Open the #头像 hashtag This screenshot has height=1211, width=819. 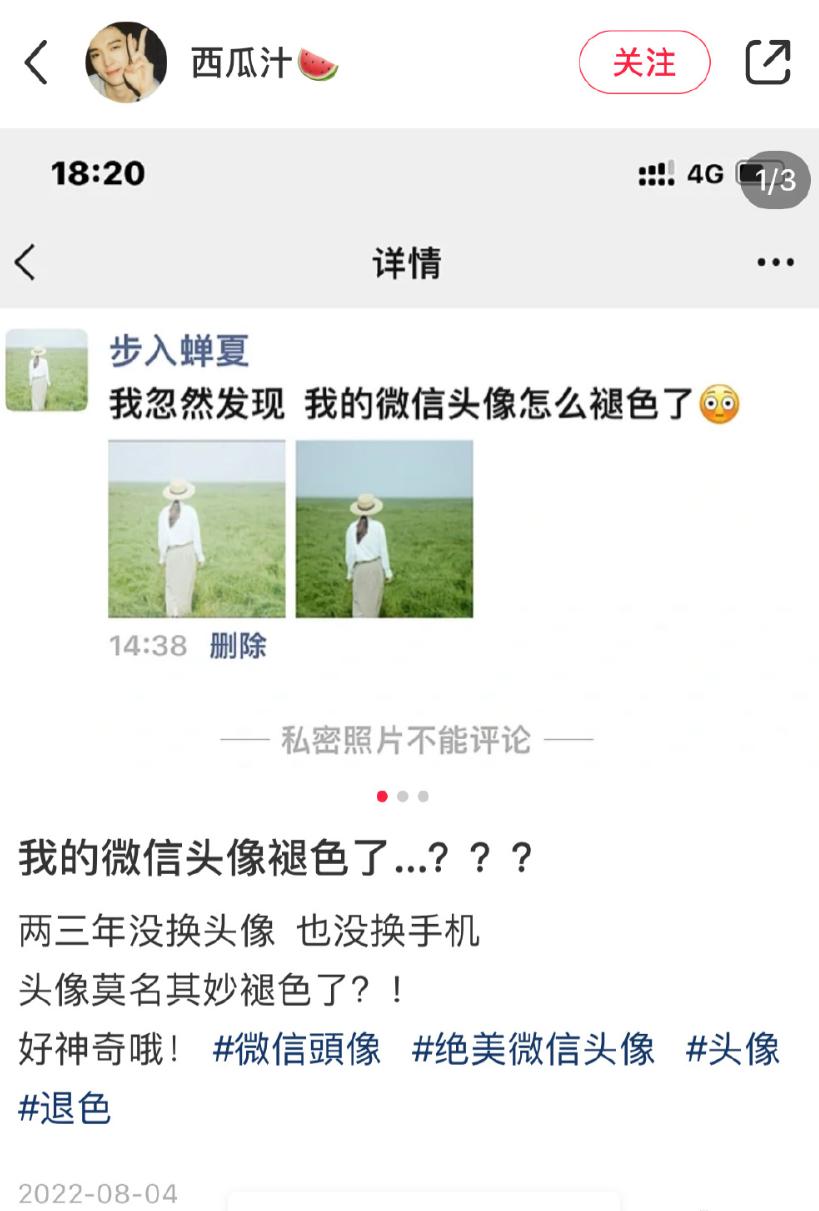tap(732, 1049)
